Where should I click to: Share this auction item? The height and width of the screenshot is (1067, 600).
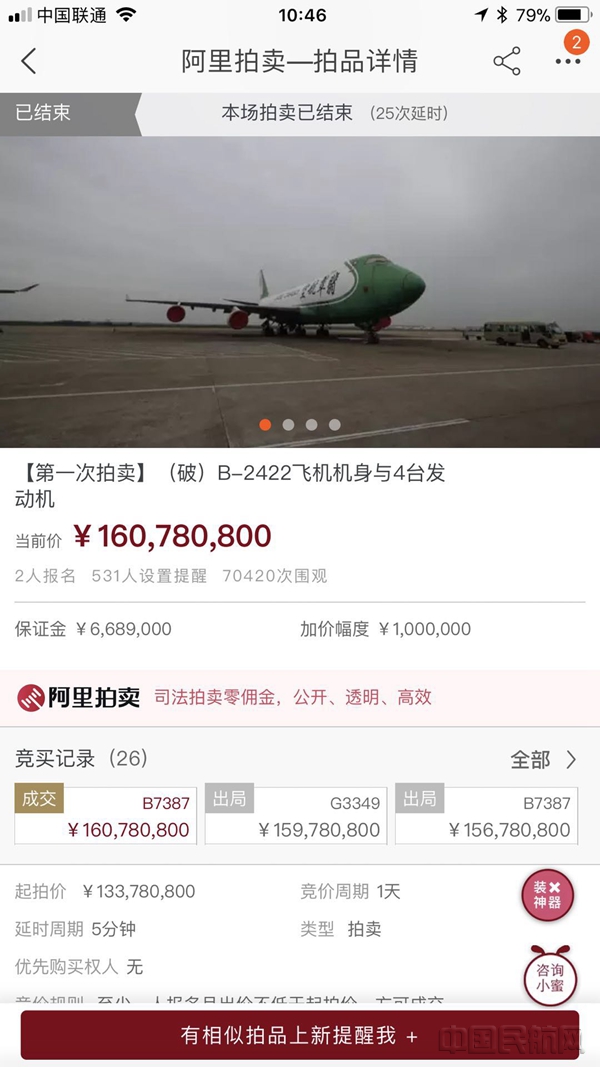coord(507,61)
